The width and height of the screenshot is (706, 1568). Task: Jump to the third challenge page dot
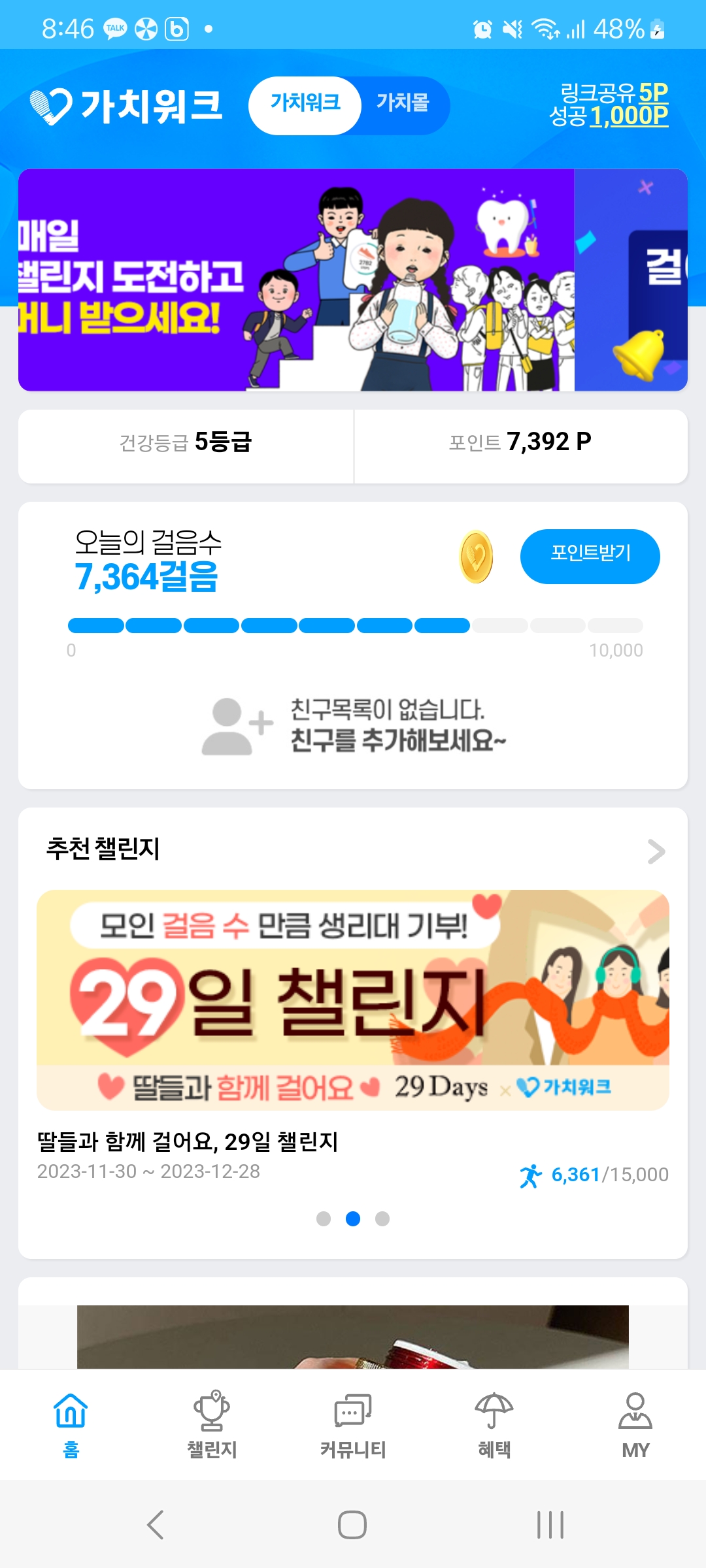click(x=382, y=1218)
